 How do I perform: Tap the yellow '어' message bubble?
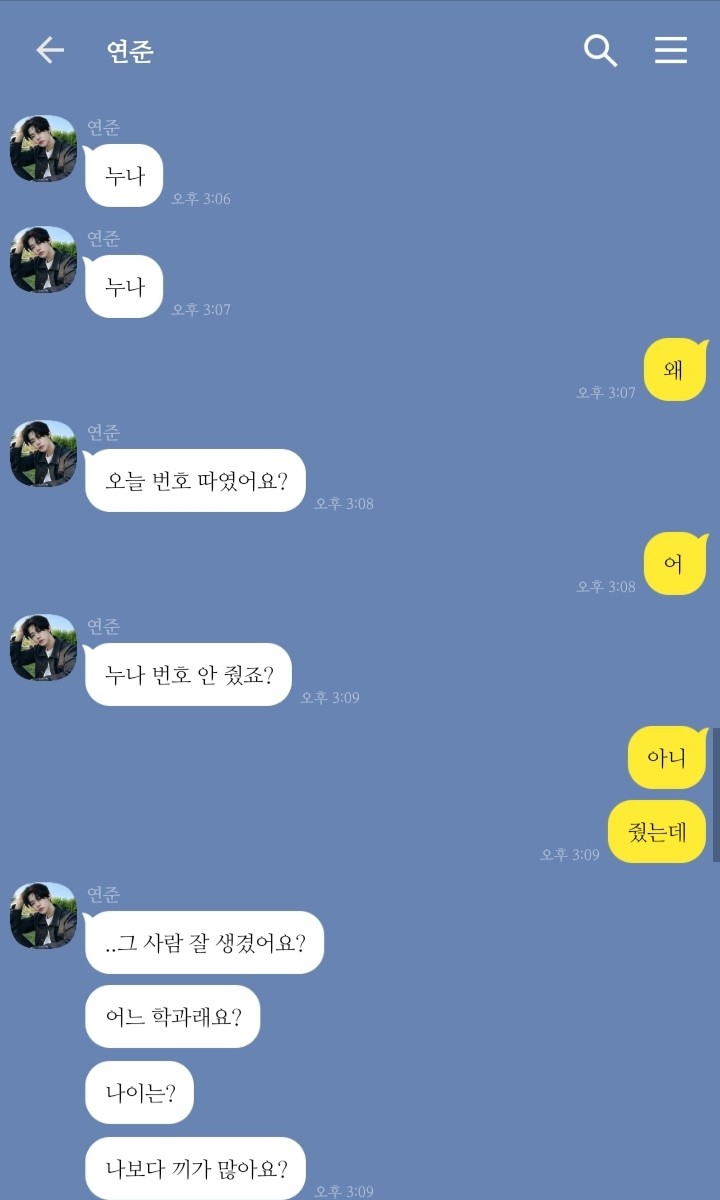click(x=674, y=563)
